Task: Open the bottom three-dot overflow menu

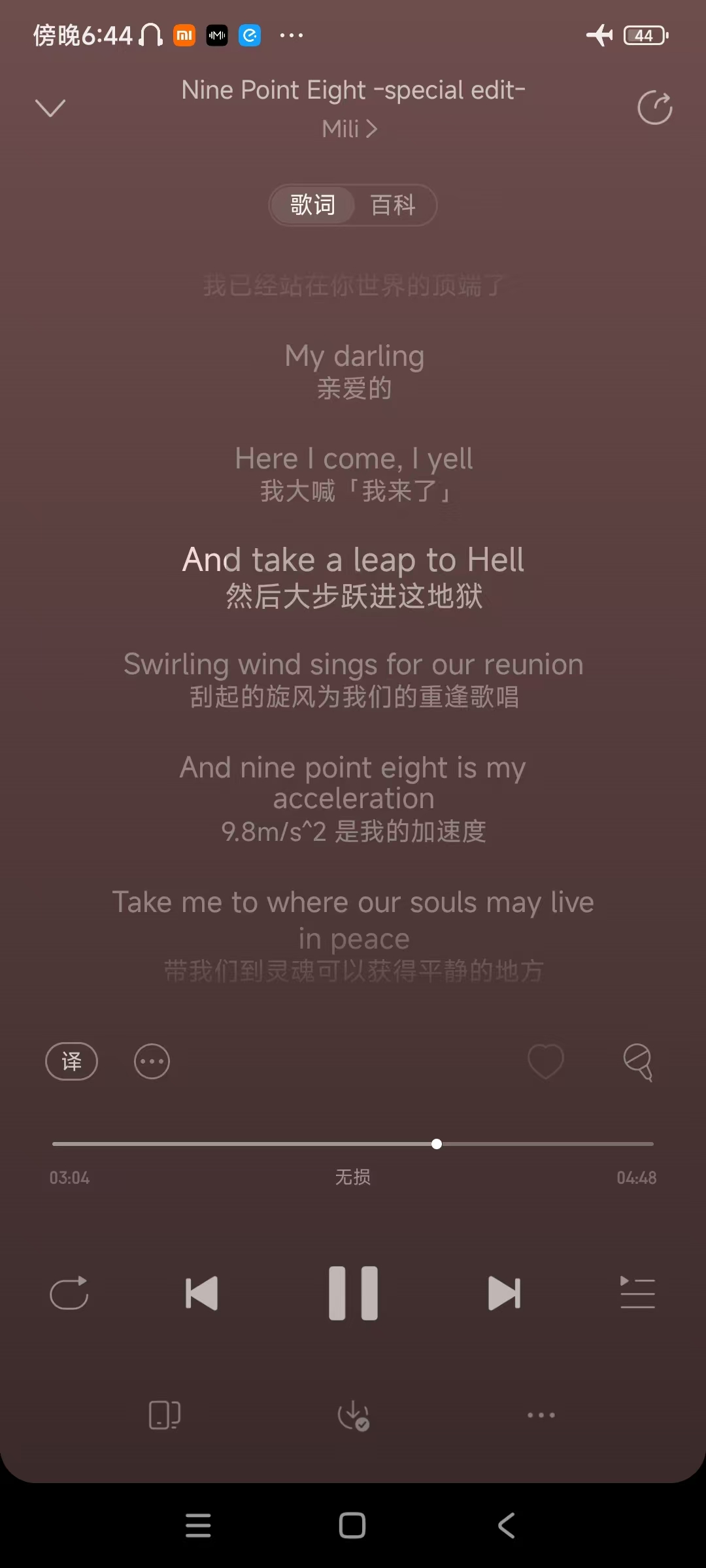Action: tap(541, 1415)
